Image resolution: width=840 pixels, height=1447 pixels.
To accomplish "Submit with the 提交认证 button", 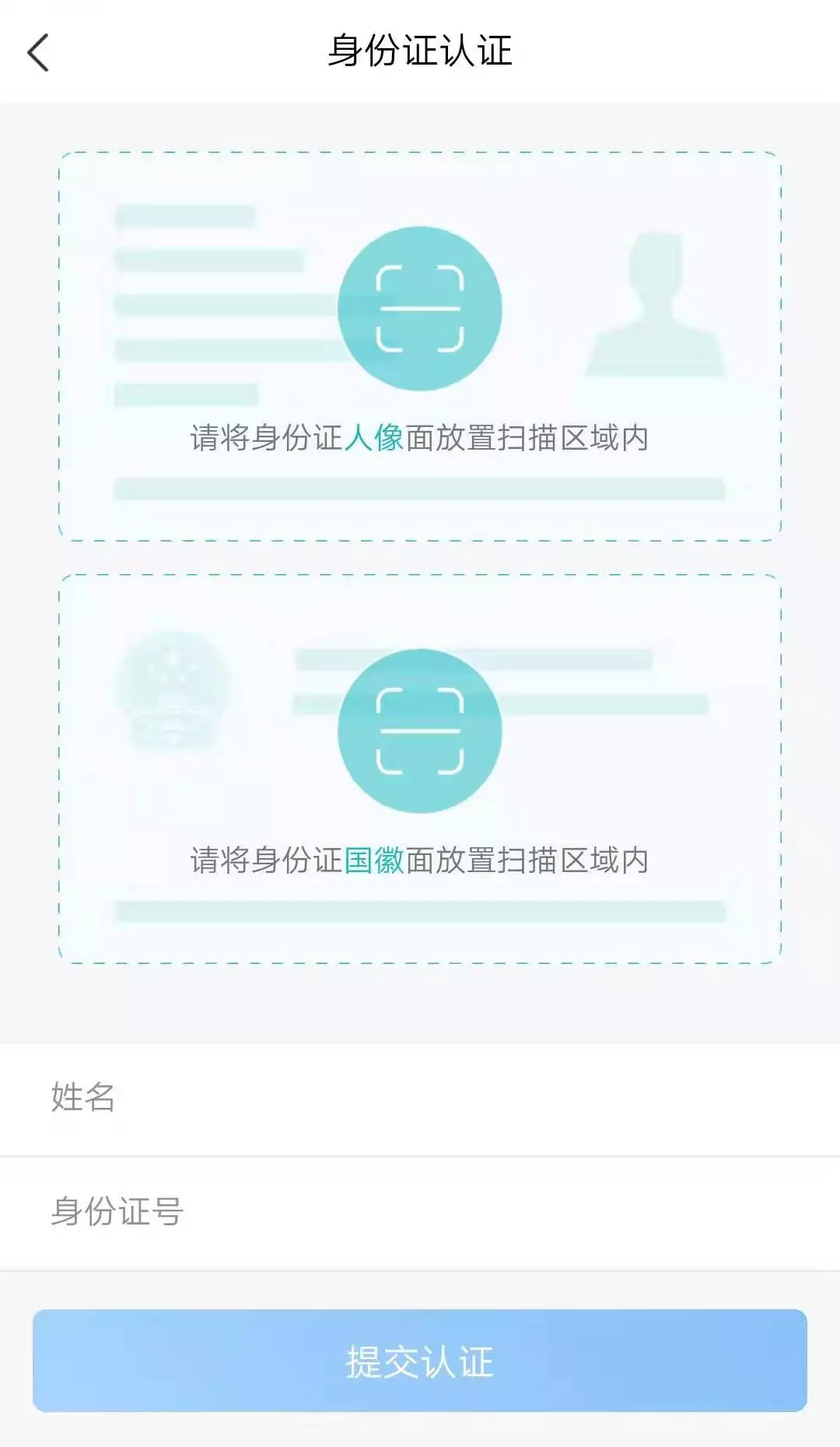I will click(x=419, y=1361).
